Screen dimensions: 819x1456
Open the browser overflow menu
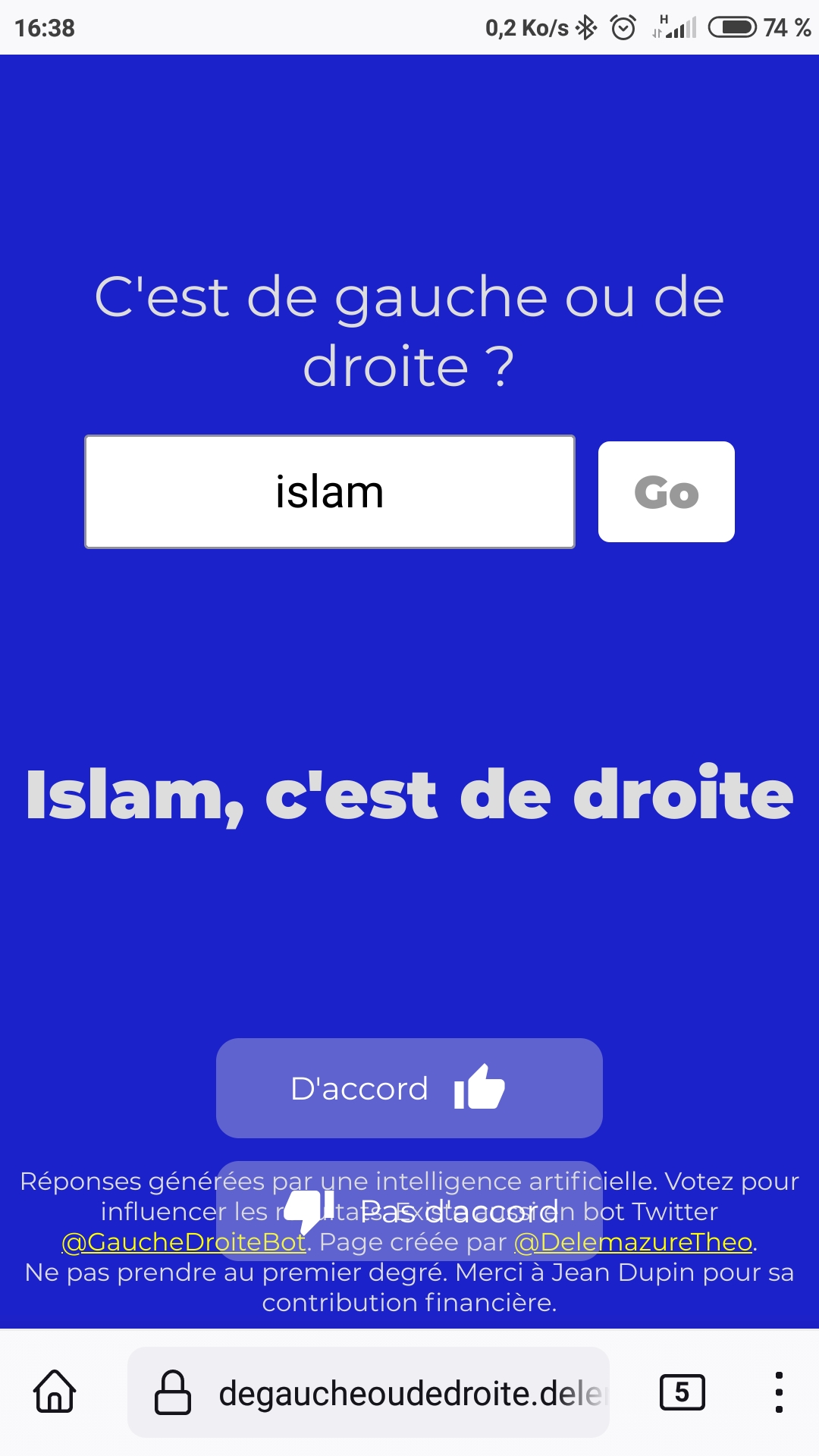pyautogui.click(x=778, y=1392)
